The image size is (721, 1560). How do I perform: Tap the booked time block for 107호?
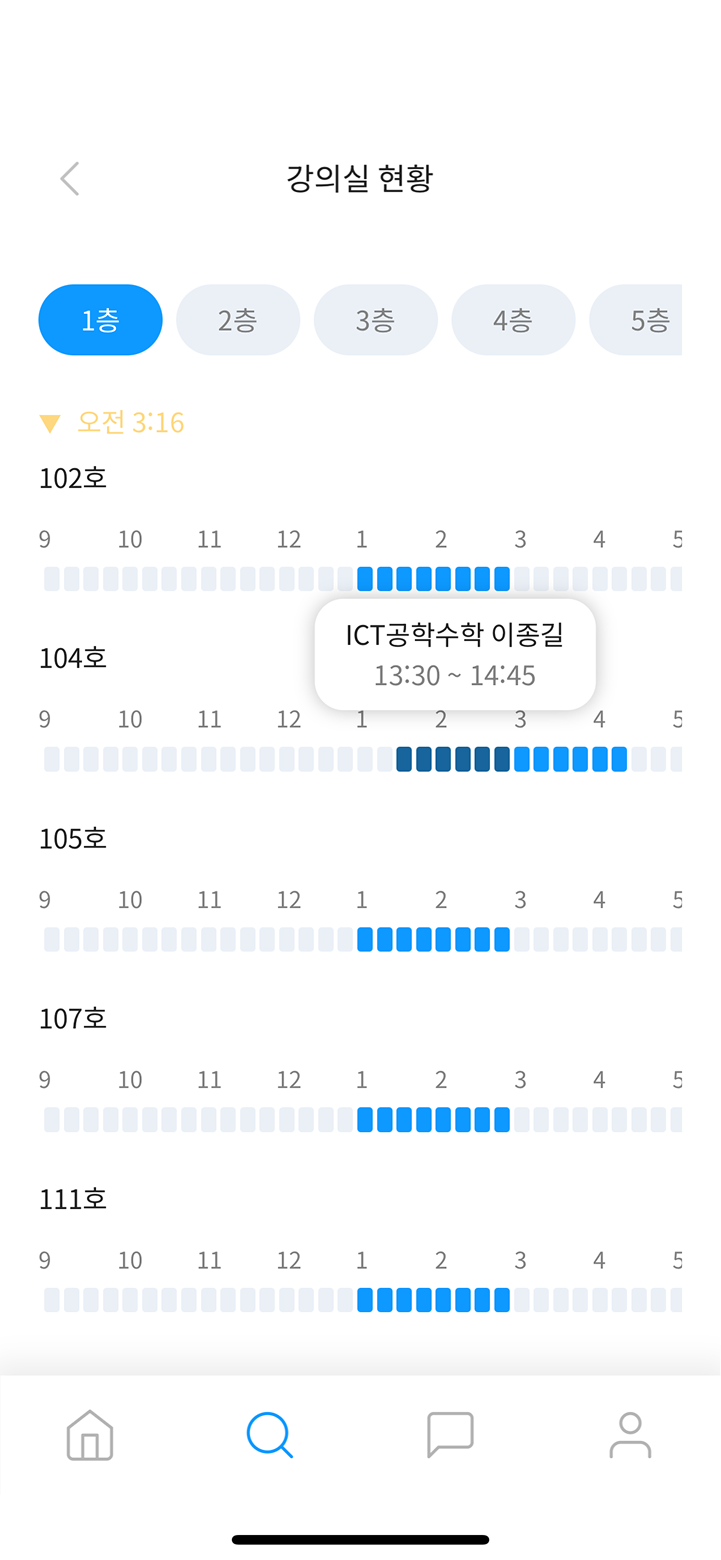point(433,1119)
